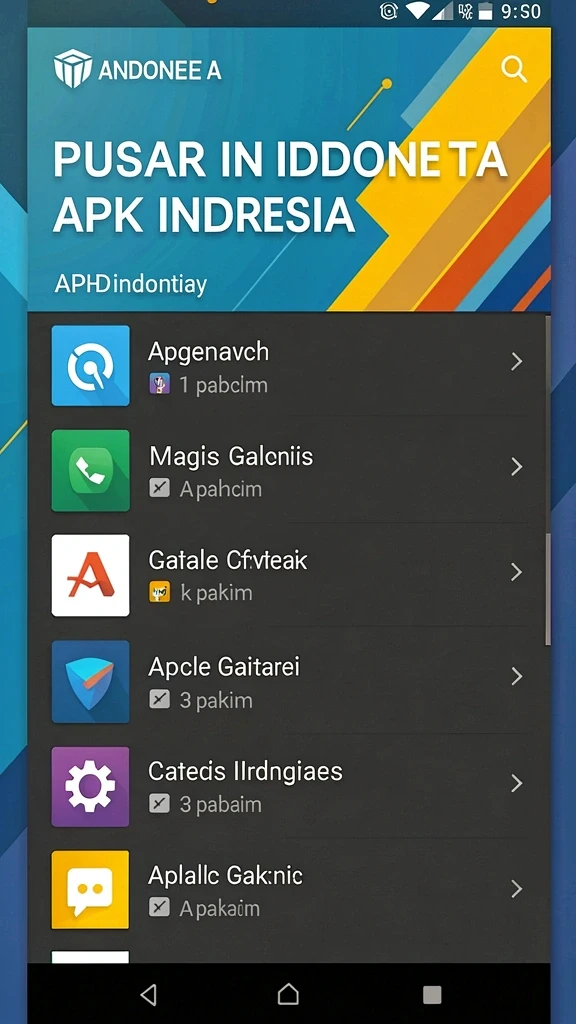
Task: Select the Gatale Cfvteak entry
Action: click(x=288, y=575)
